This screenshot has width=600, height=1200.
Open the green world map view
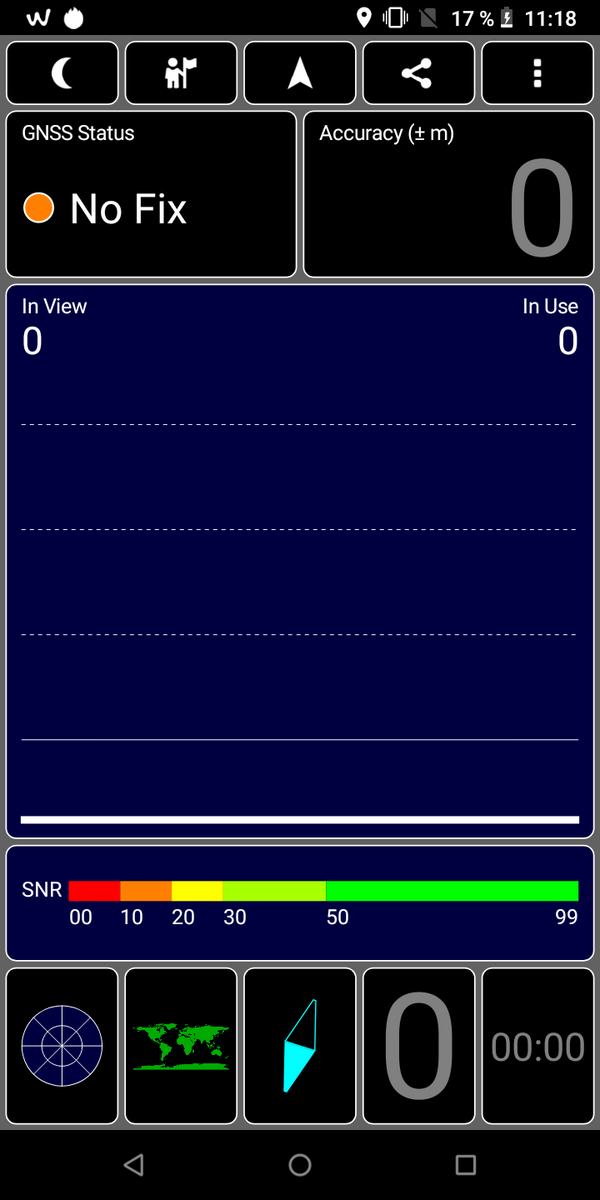point(181,1046)
